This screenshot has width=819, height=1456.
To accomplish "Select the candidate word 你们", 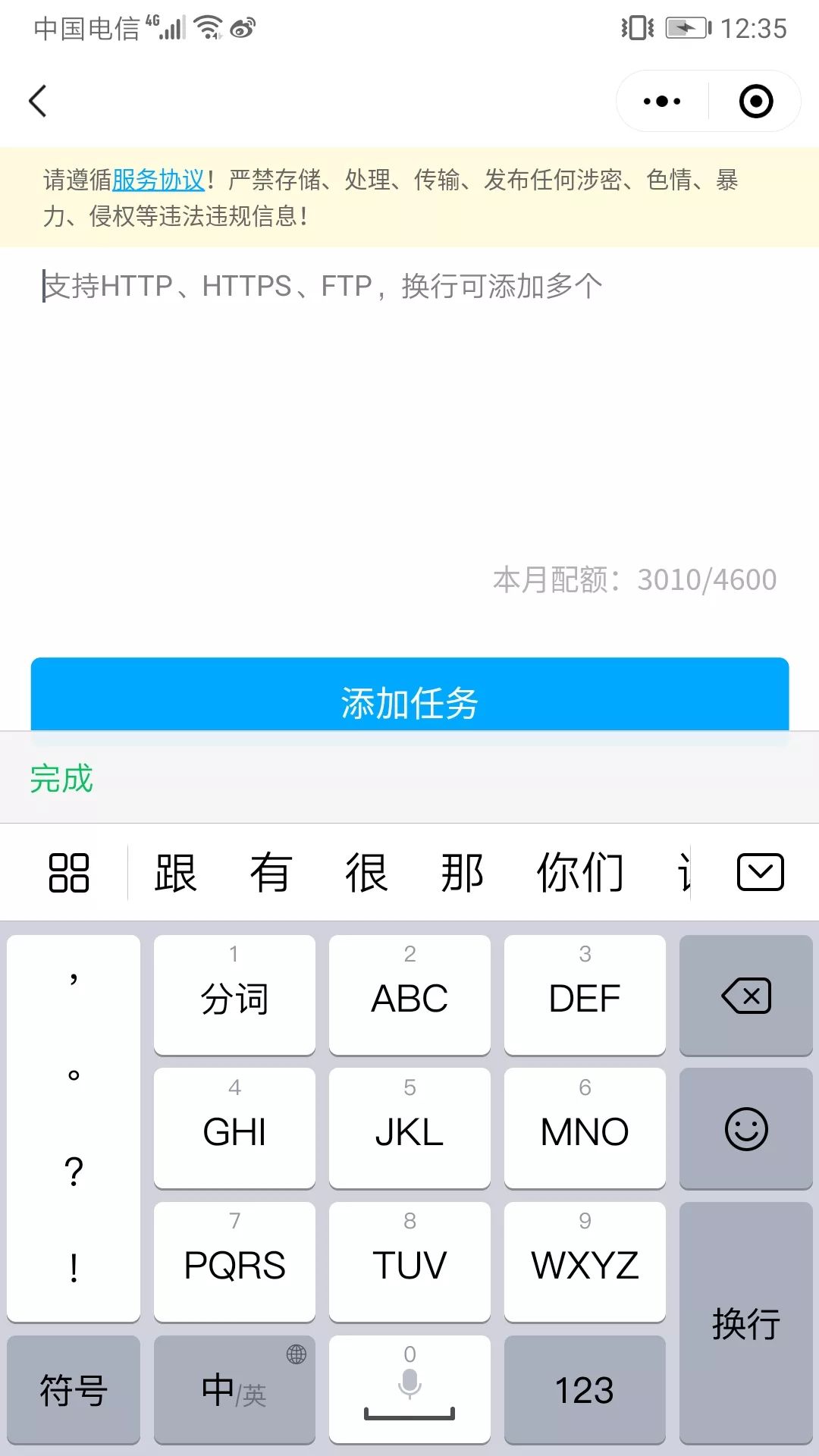I will (x=580, y=872).
